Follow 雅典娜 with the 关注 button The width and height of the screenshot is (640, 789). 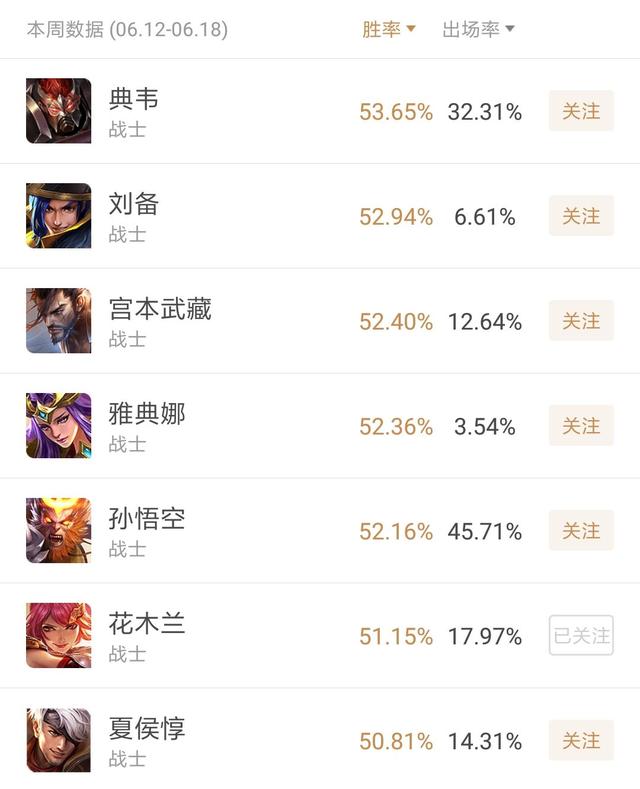(x=581, y=426)
